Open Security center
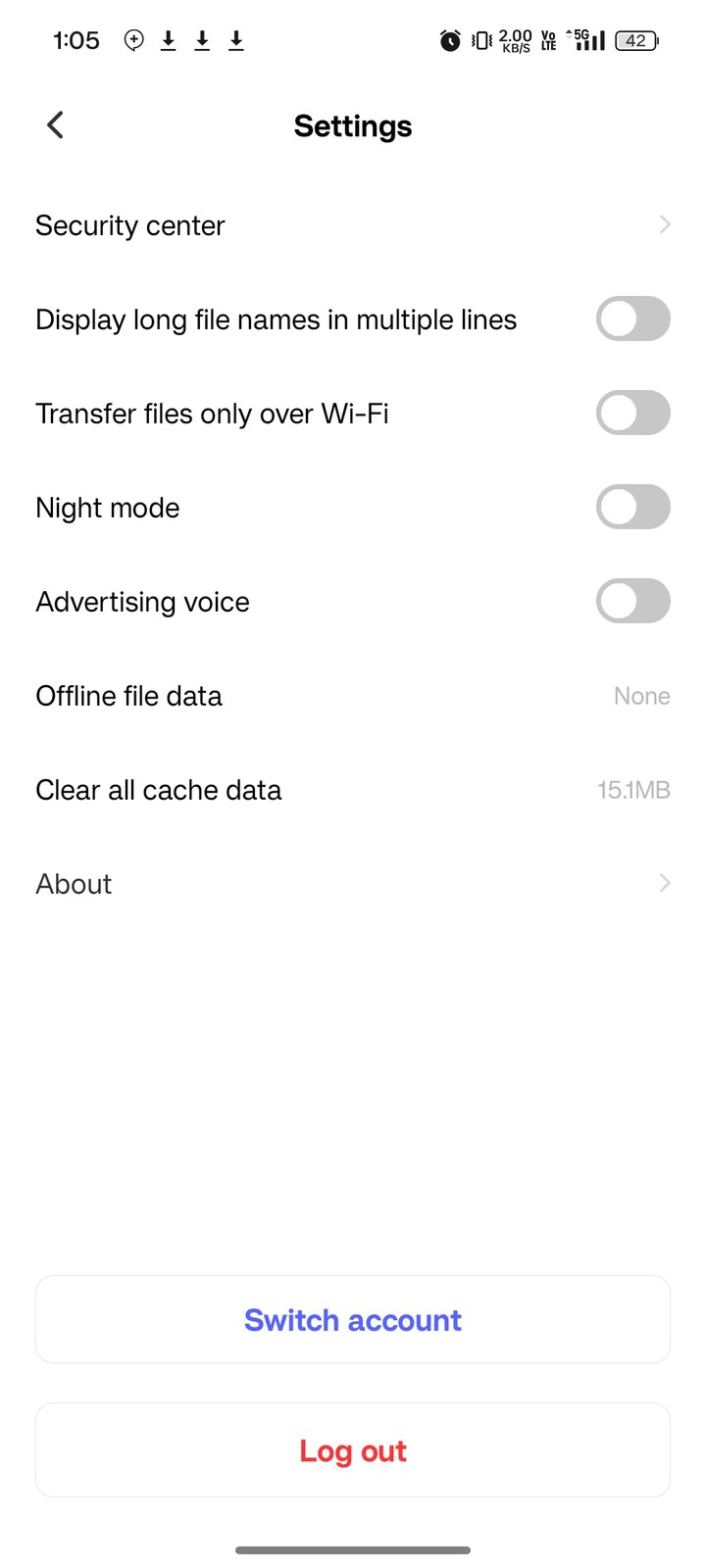Viewport: 706px width, 1568px height. coord(353,225)
